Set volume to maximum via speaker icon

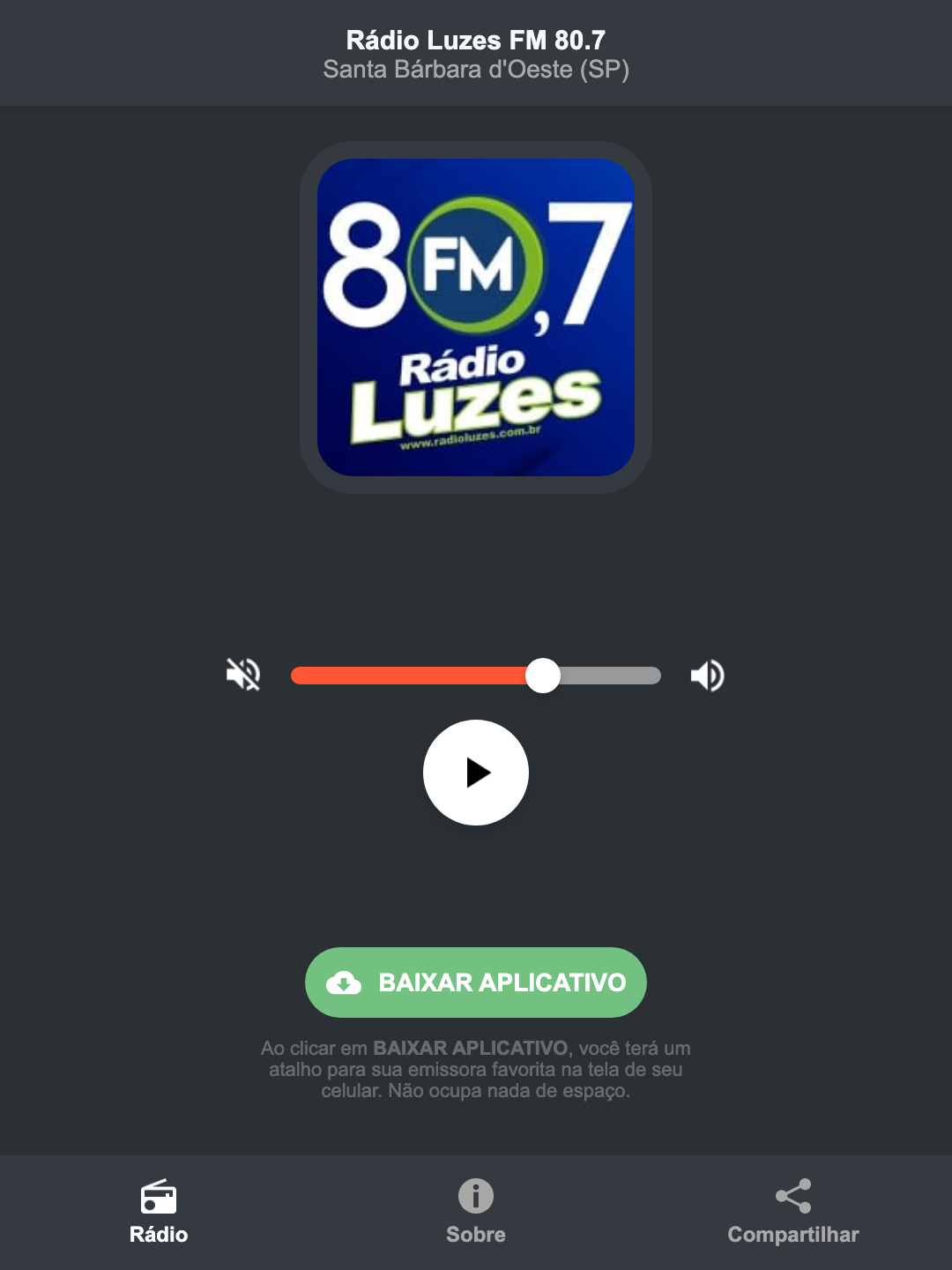[707, 675]
